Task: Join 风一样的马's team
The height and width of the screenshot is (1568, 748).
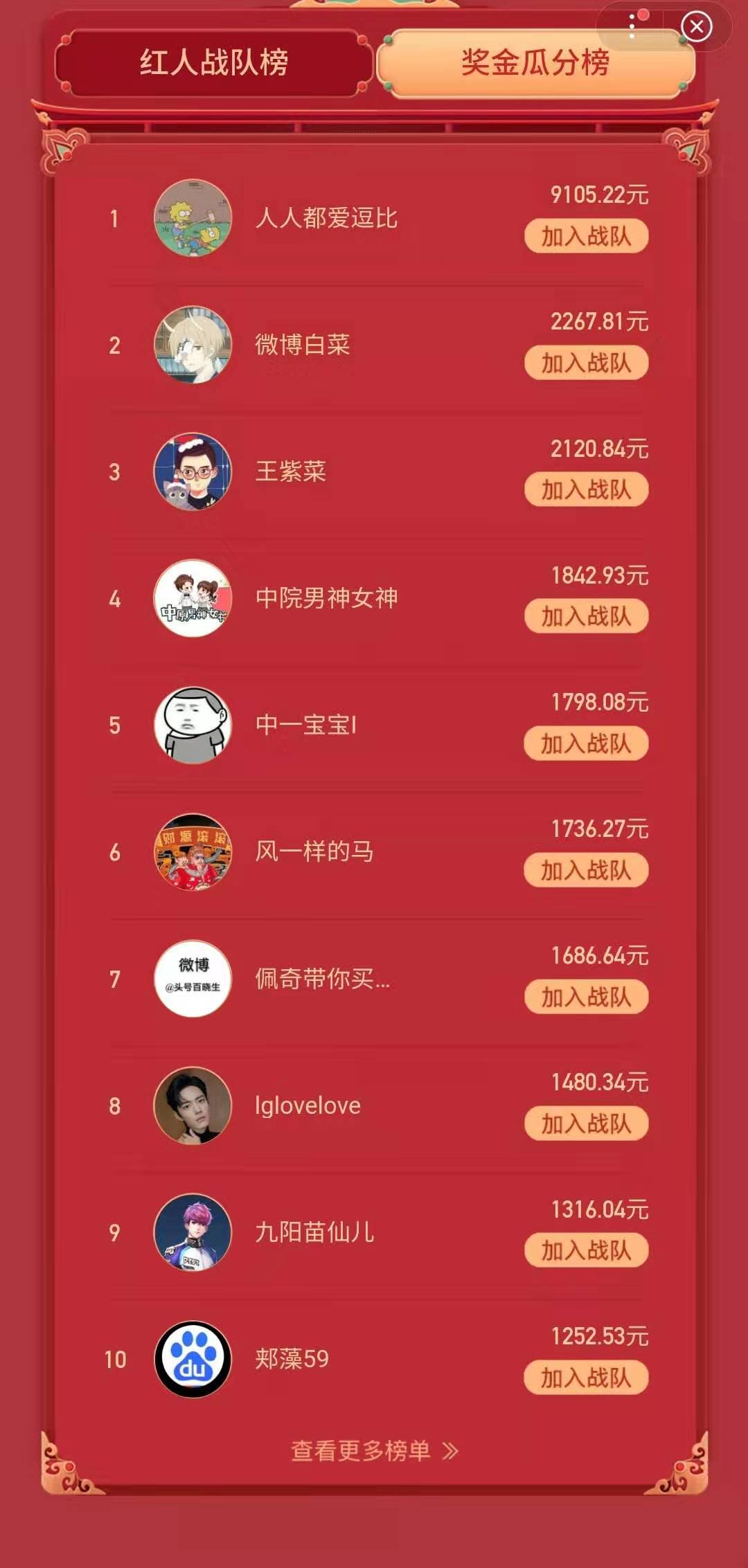Action: point(586,870)
